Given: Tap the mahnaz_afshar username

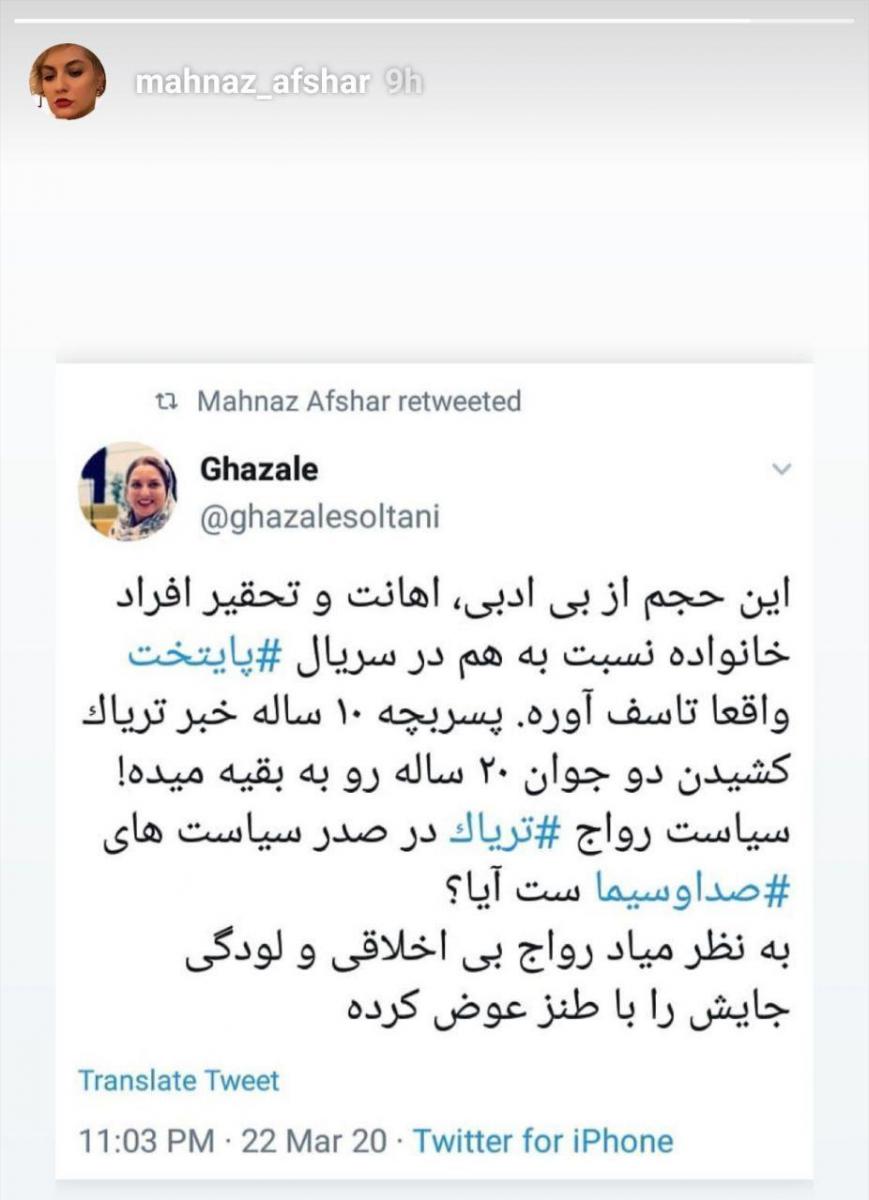Looking at the screenshot, I should click(252, 82).
